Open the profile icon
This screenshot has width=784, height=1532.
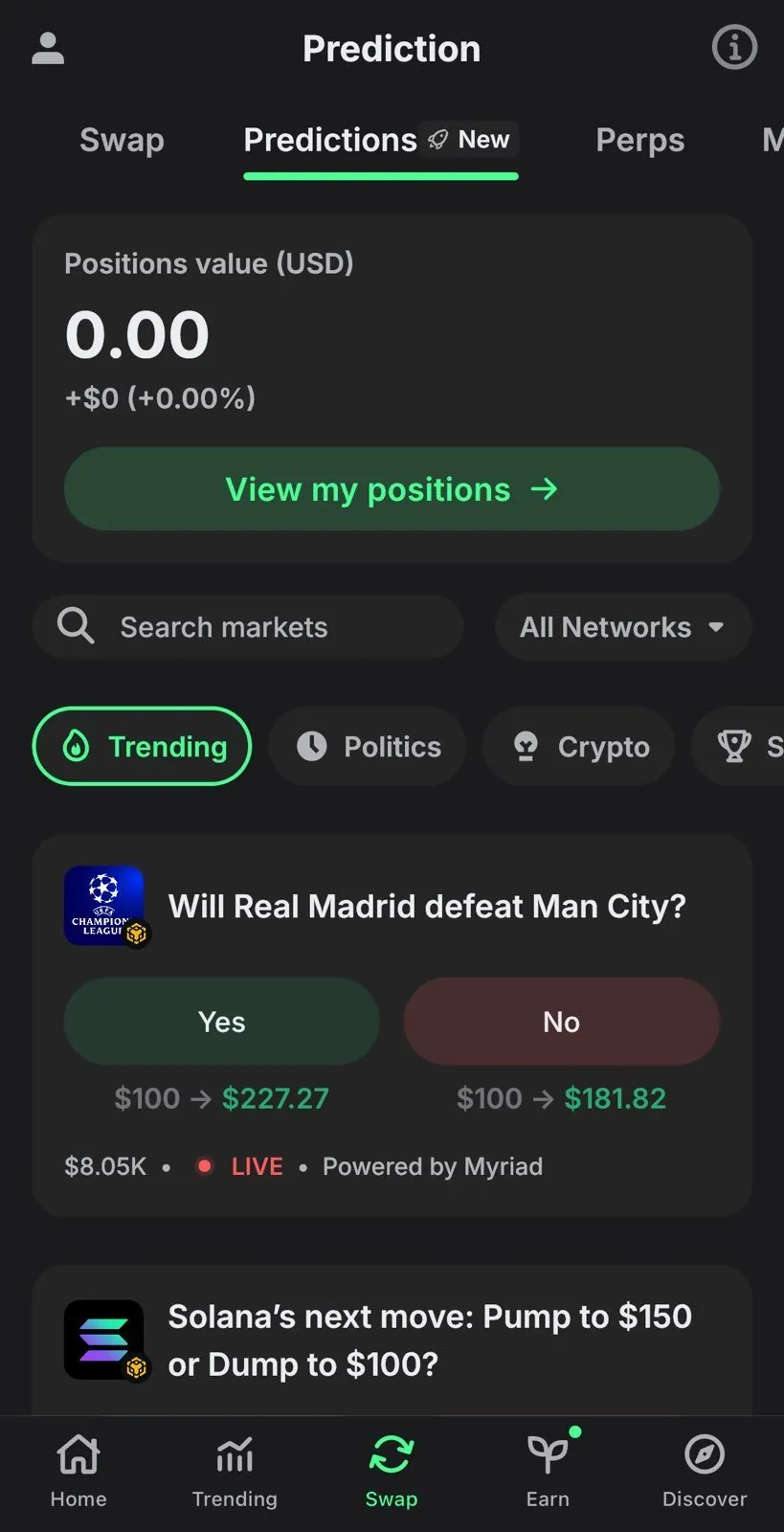tap(48, 49)
